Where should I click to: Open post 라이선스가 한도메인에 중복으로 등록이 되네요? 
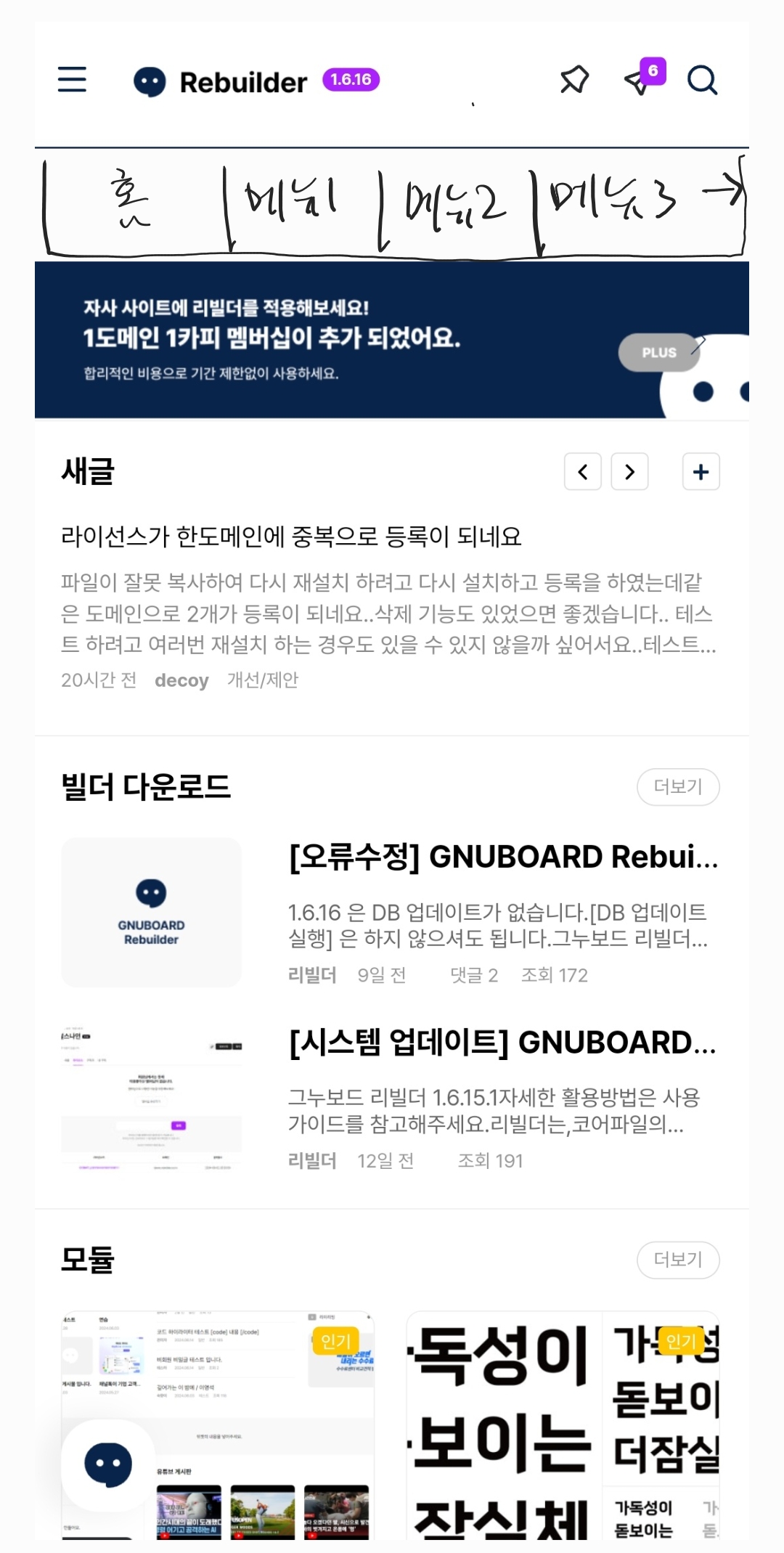pyautogui.click(x=291, y=537)
